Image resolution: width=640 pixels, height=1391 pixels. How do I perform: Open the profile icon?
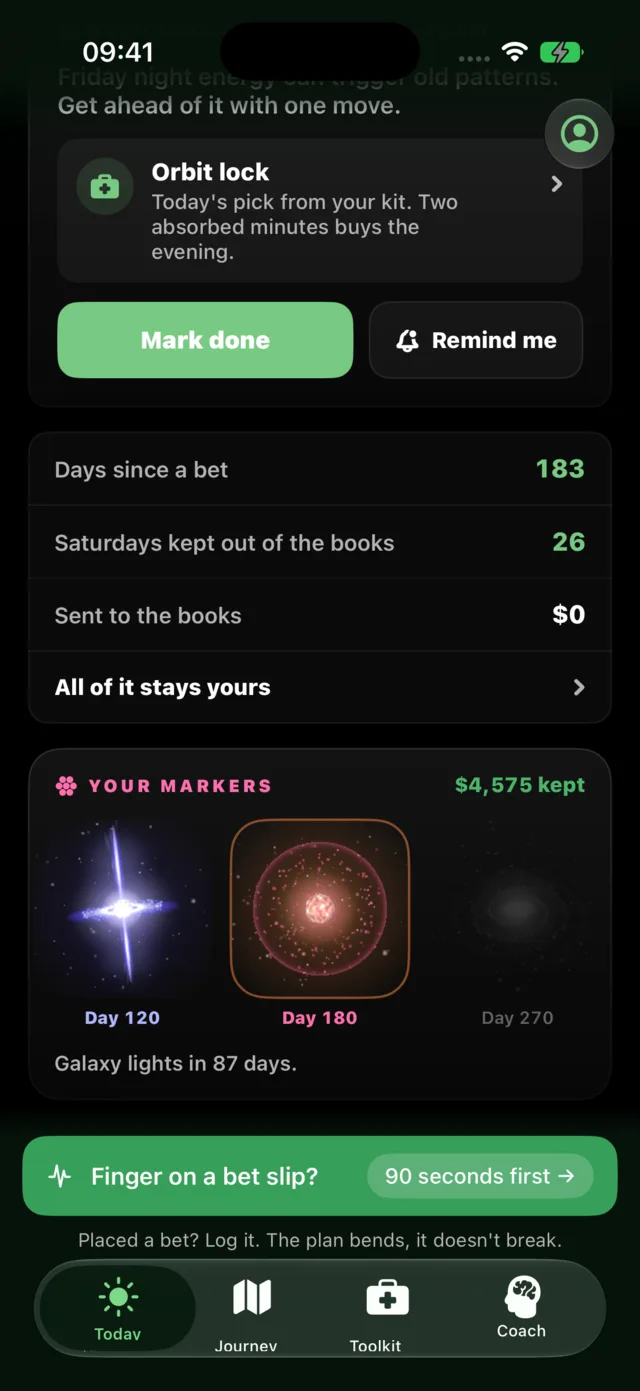(579, 134)
